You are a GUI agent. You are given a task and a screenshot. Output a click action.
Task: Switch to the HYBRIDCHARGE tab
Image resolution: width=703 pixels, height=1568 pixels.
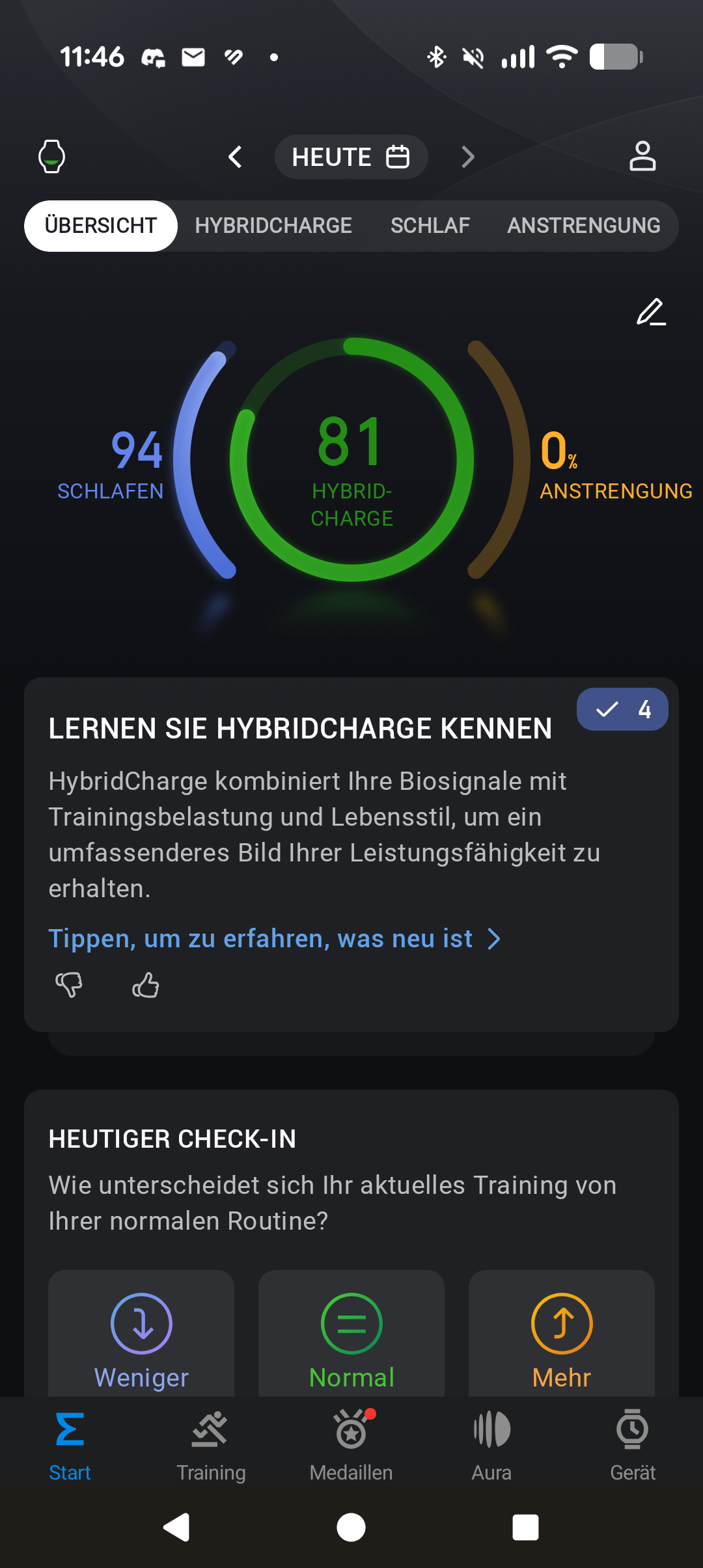click(273, 225)
